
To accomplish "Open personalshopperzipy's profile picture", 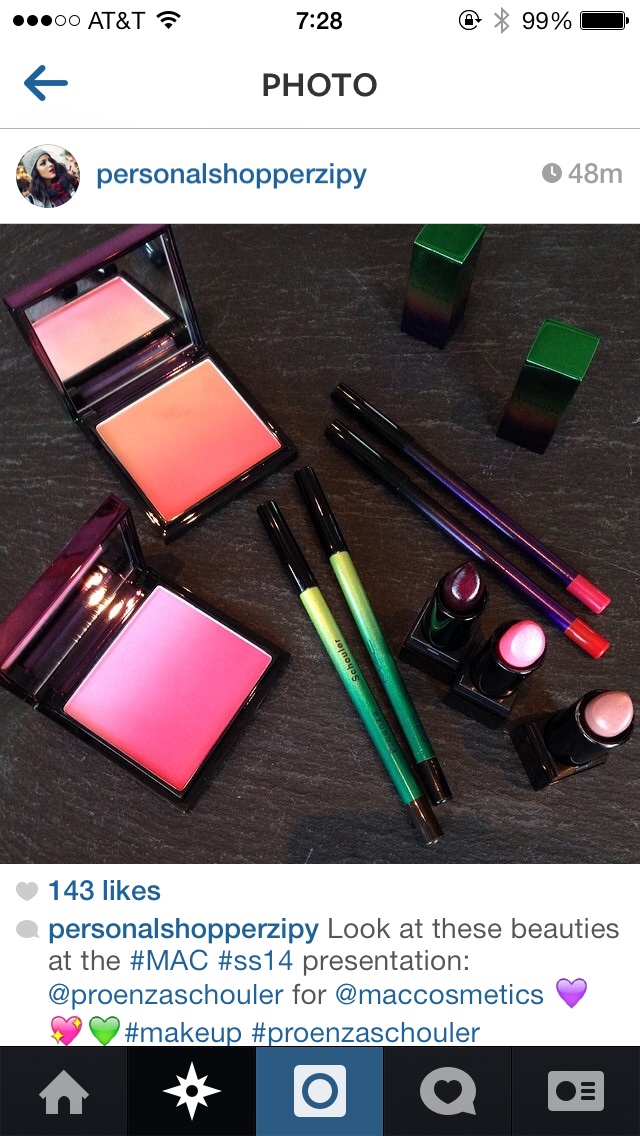I will [x=48, y=175].
